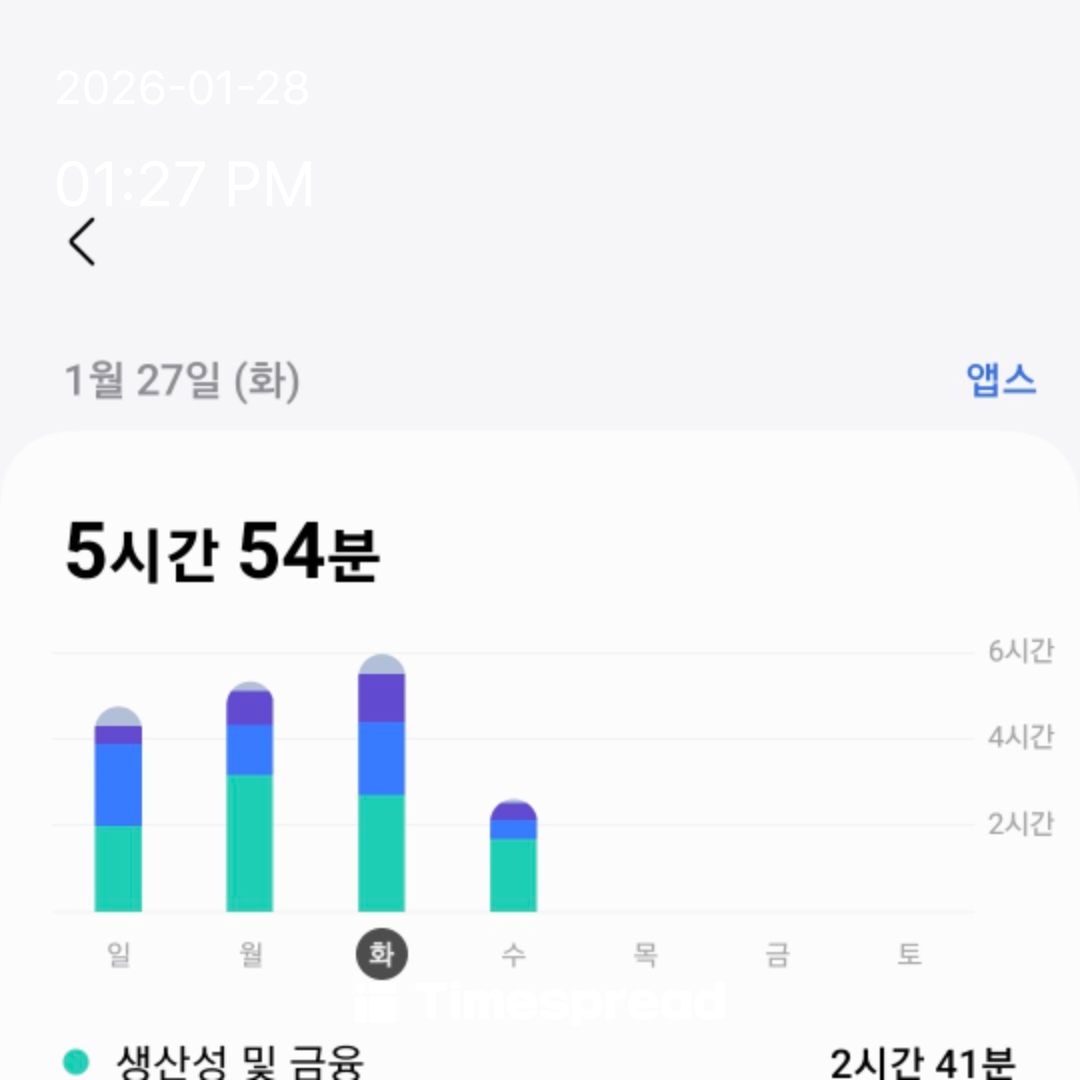Go back using the top arrow
Viewport: 1080px width, 1080px height.
(x=82, y=242)
